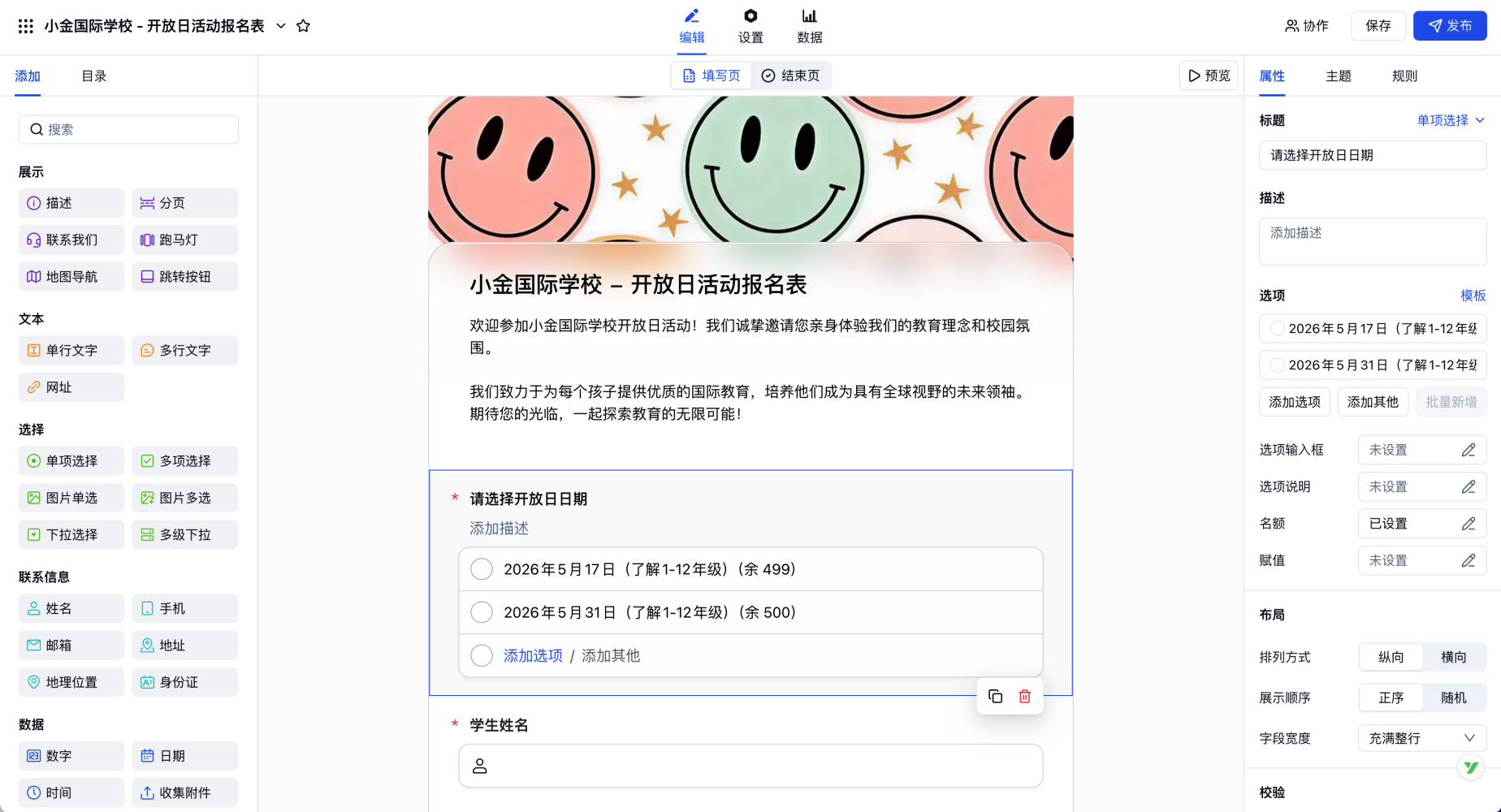Open 协作 collaboration
The height and width of the screenshot is (812, 1501).
(1306, 26)
